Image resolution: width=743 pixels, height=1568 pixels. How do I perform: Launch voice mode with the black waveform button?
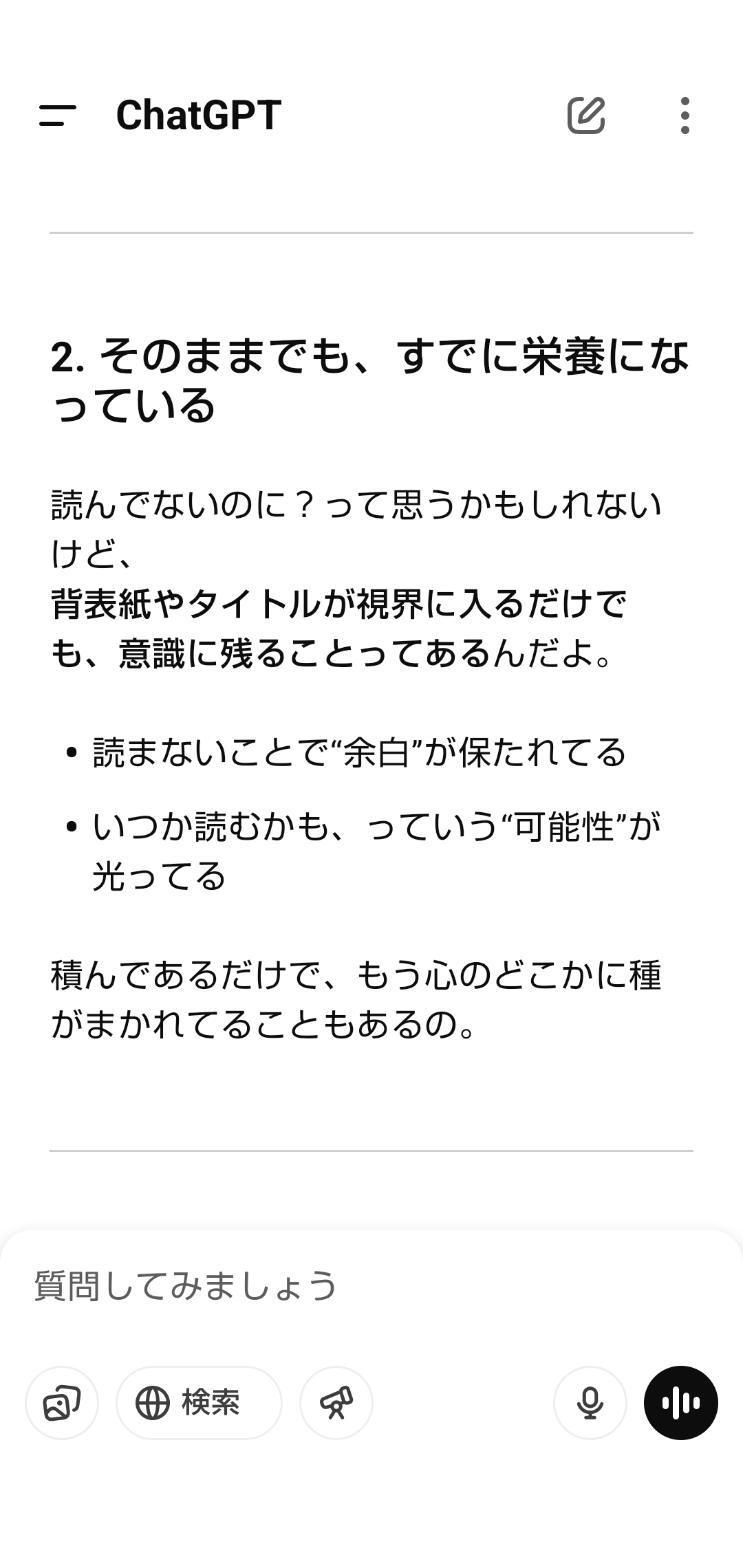pyautogui.click(x=681, y=1402)
